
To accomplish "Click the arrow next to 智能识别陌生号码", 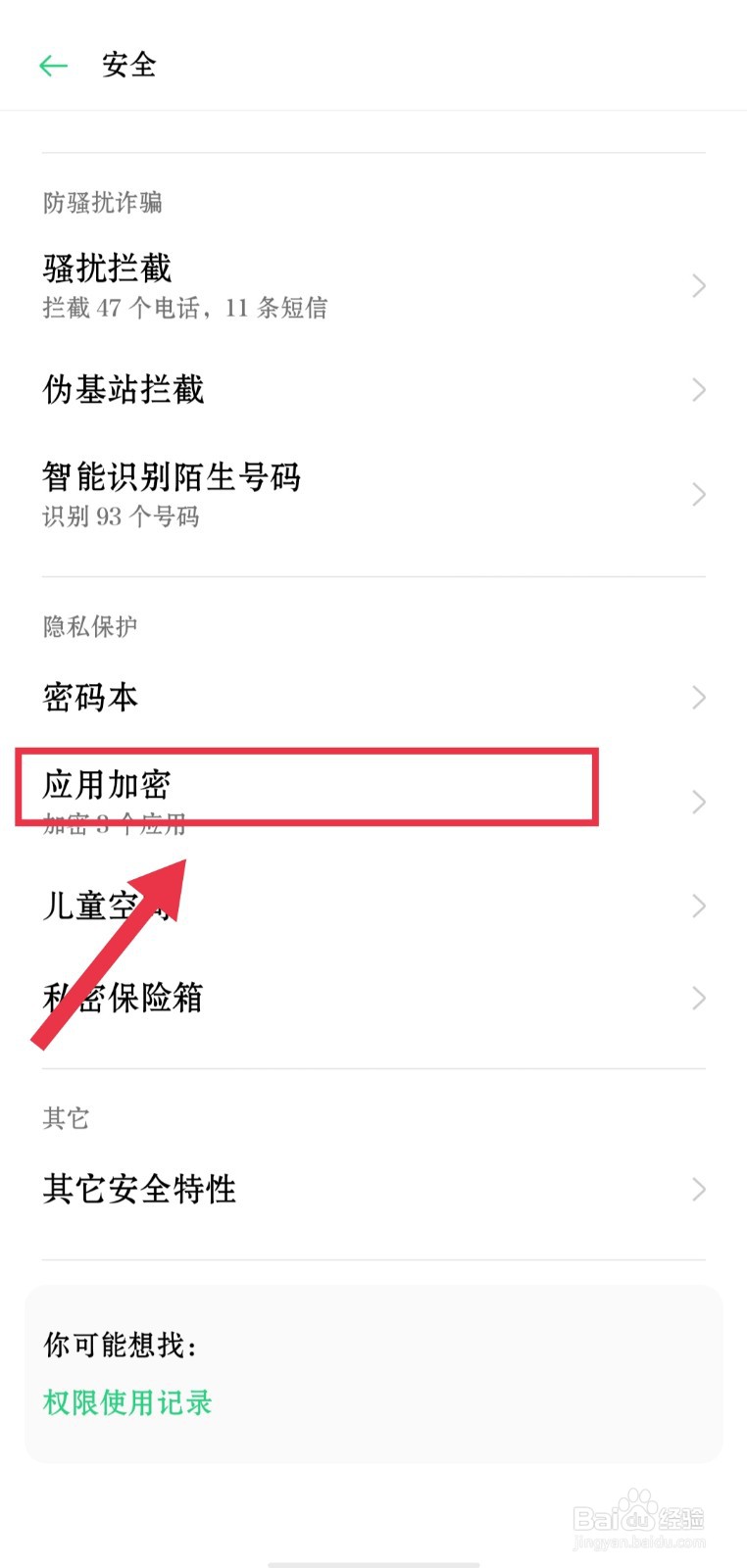I will pyautogui.click(x=696, y=495).
